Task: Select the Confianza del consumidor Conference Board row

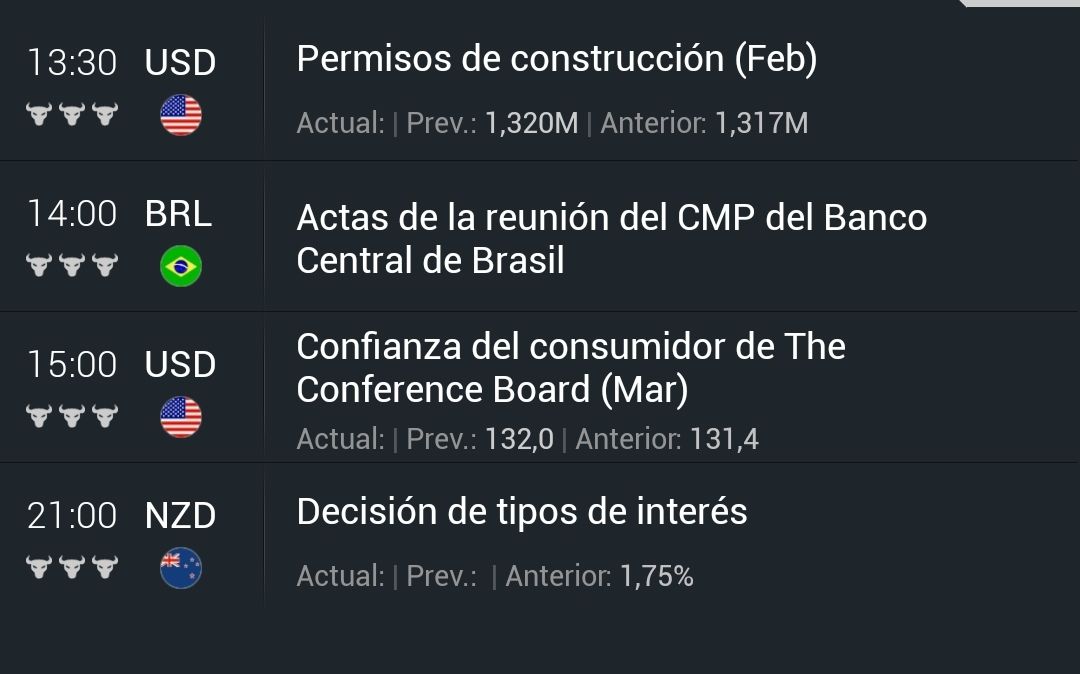Action: (570, 368)
